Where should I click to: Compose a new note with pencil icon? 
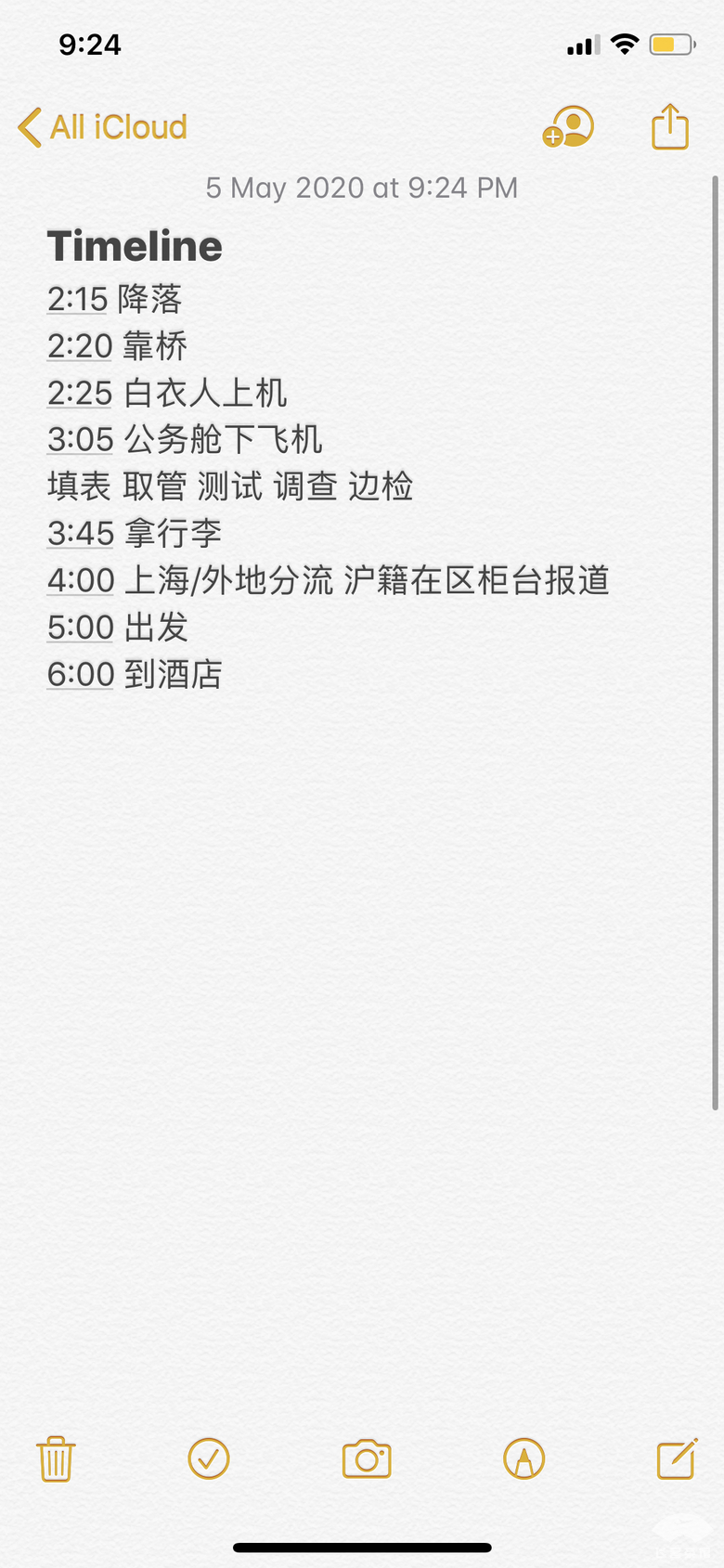click(677, 1458)
